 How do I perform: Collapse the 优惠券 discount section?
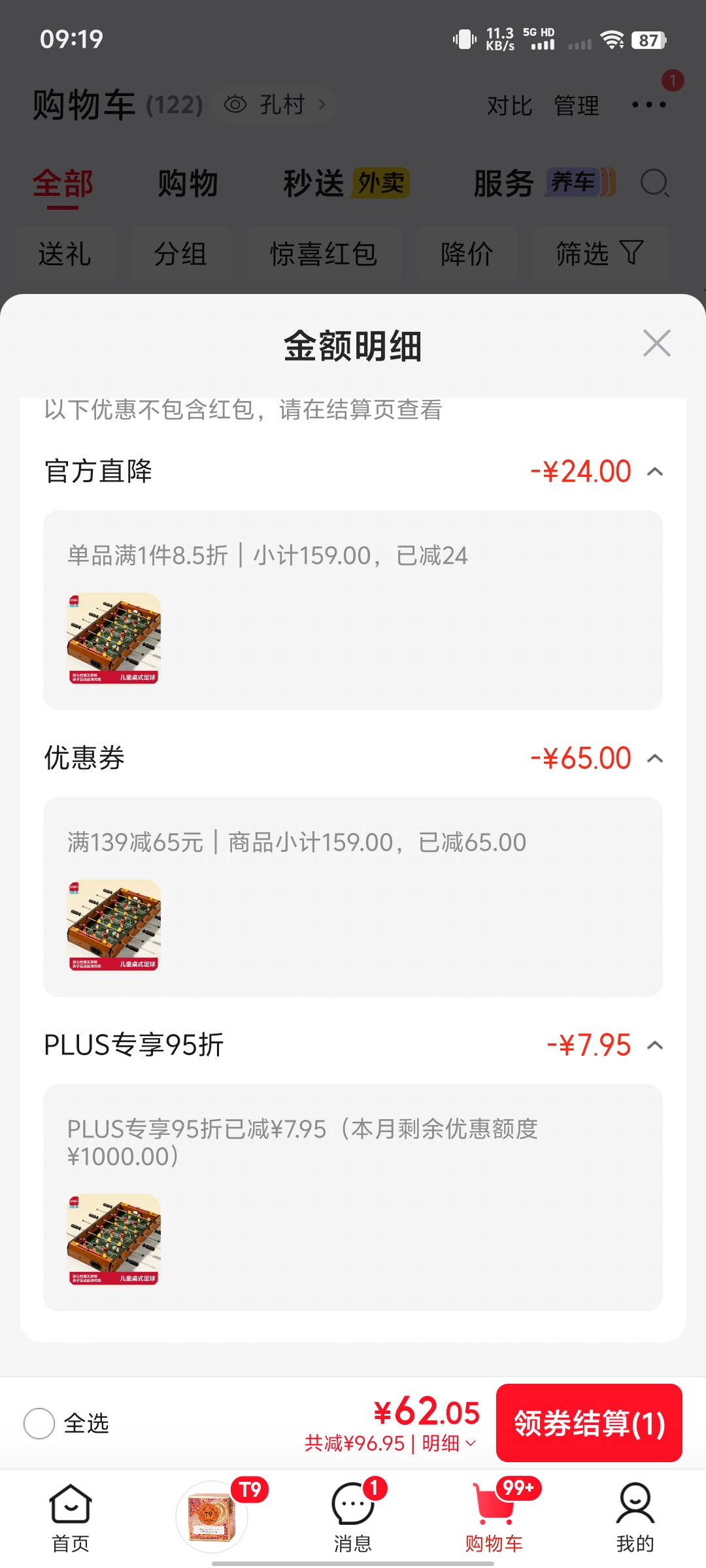(655, 759)
